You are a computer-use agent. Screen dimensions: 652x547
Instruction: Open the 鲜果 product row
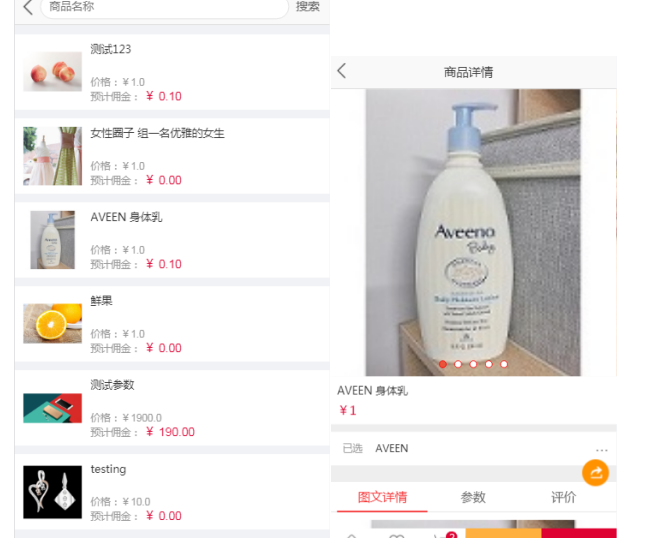170,324
